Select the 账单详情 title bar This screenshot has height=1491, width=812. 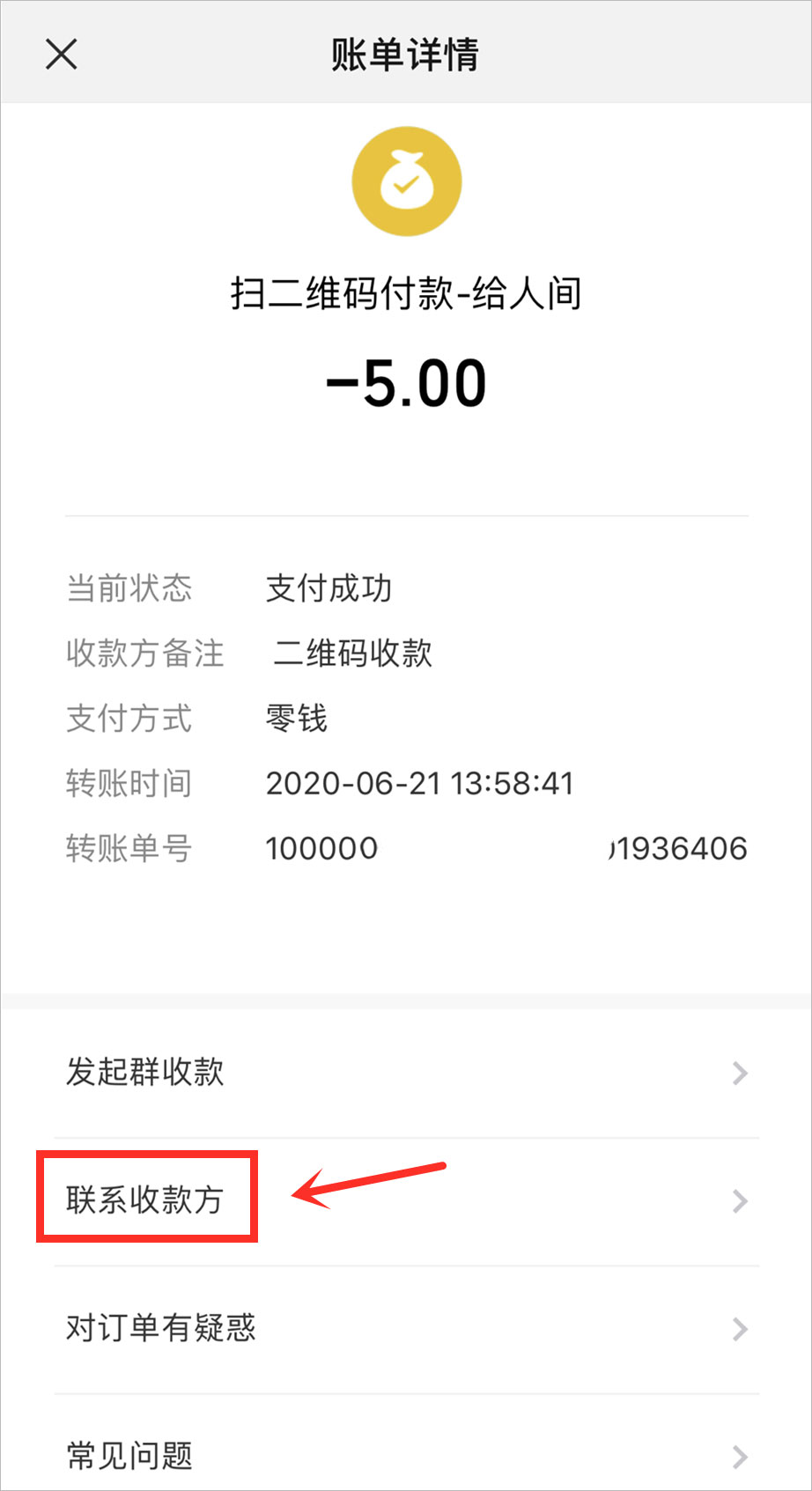406,53
